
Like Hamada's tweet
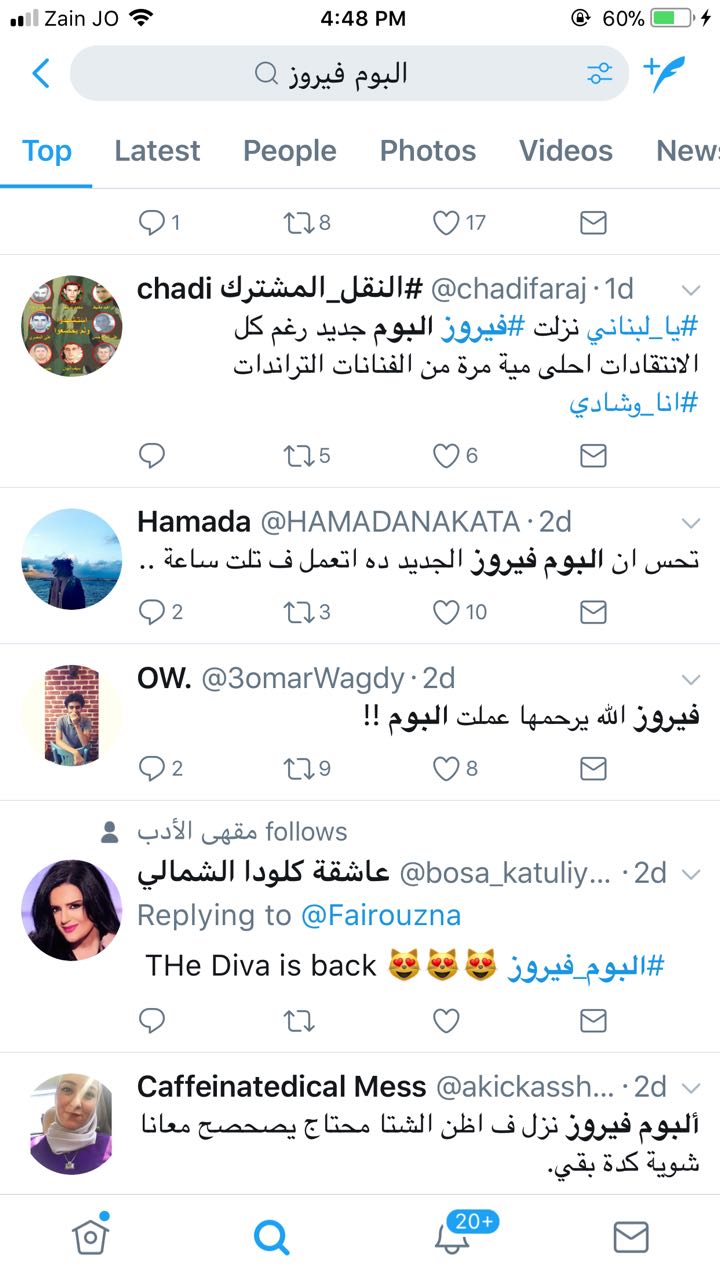(446, 611)
